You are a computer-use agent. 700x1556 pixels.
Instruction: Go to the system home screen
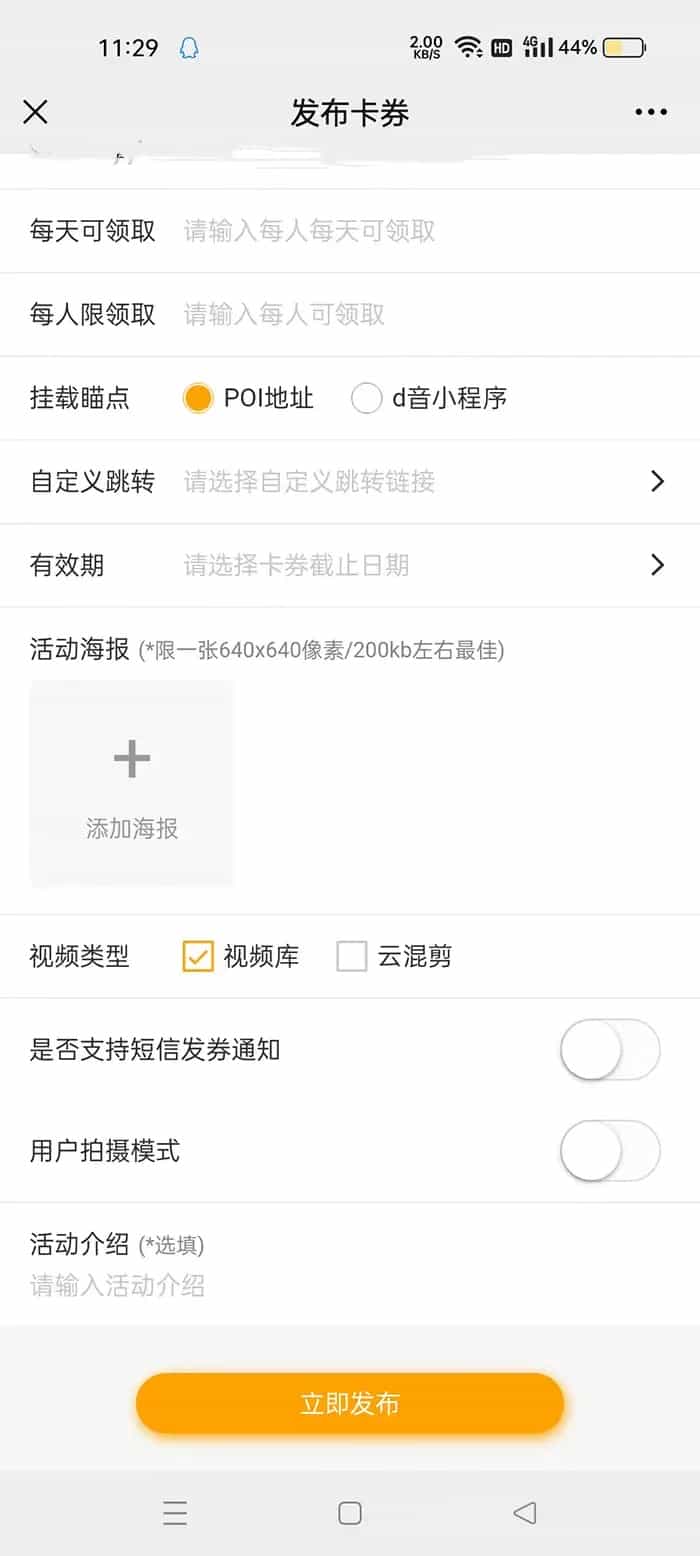[x=350, y=1513]
